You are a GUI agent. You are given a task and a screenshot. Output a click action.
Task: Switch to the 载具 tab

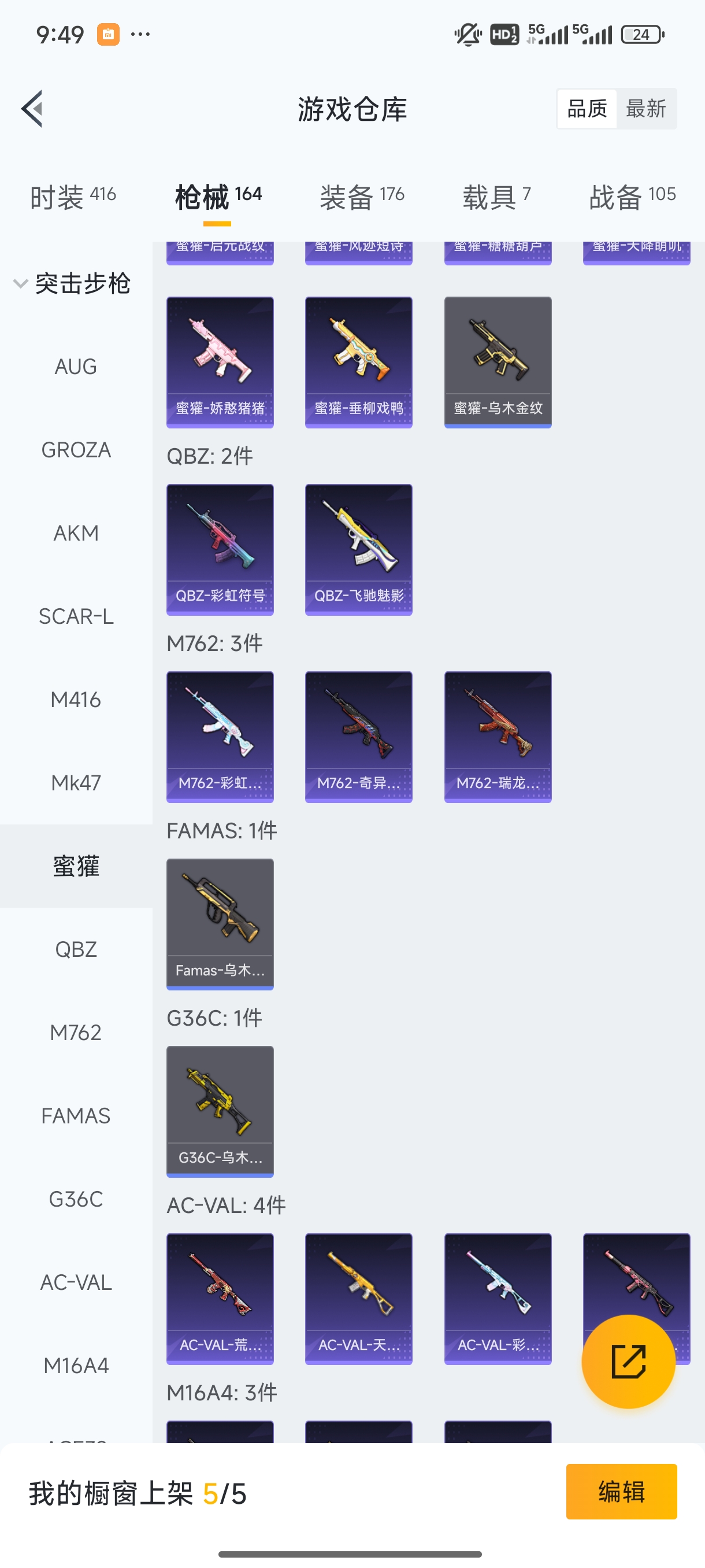496,196
